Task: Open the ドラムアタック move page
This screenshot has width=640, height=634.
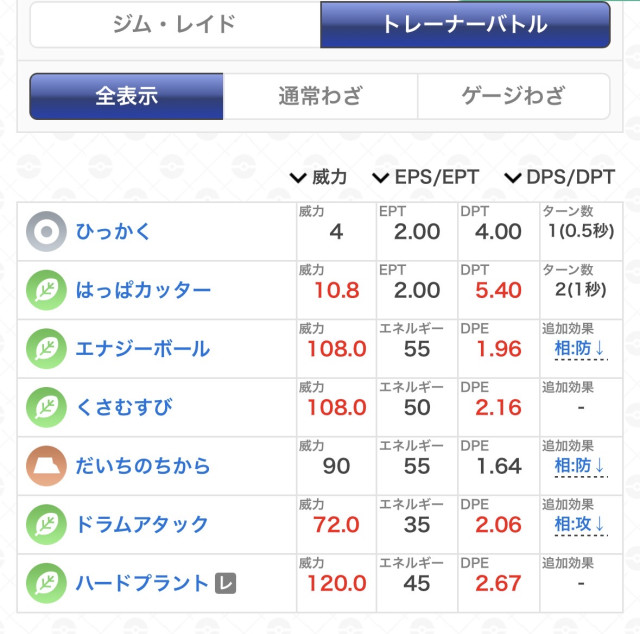Action: pyautogui.click(x=143, y=523)
